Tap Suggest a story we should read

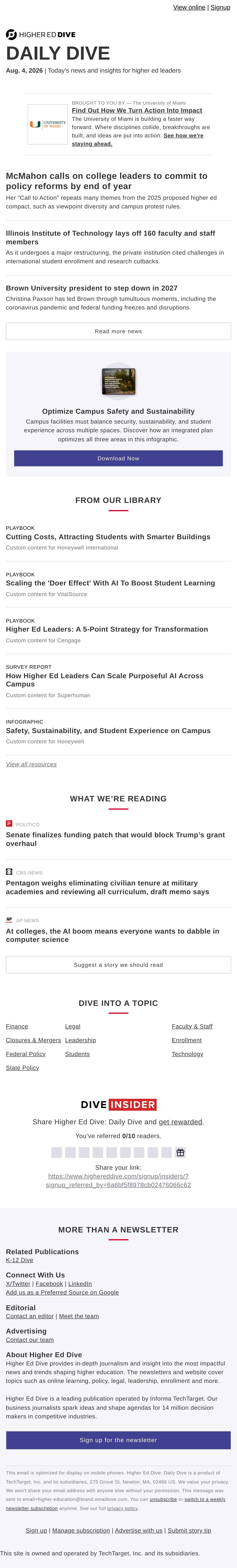click(118, 965)
